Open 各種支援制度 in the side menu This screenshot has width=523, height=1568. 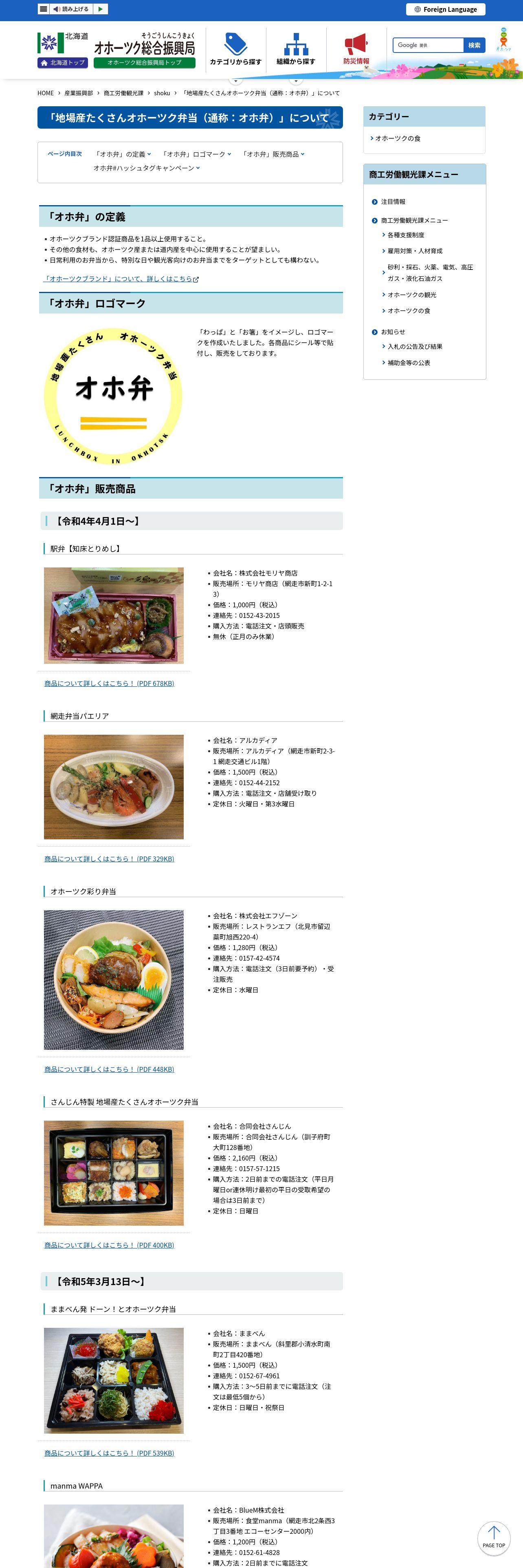pos(406,235)
